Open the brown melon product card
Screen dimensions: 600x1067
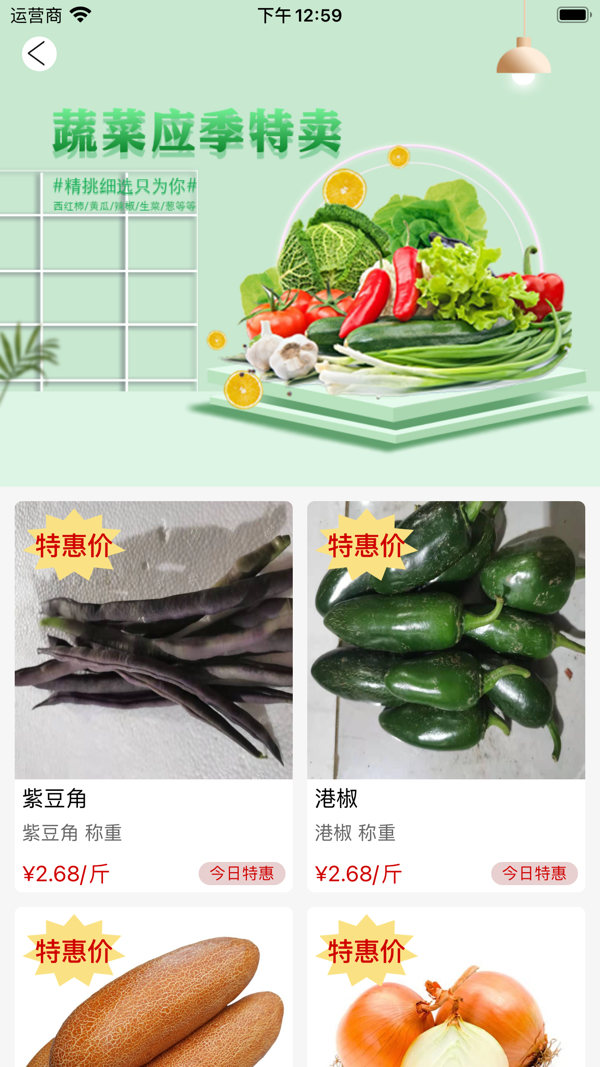tap(154, 987)
